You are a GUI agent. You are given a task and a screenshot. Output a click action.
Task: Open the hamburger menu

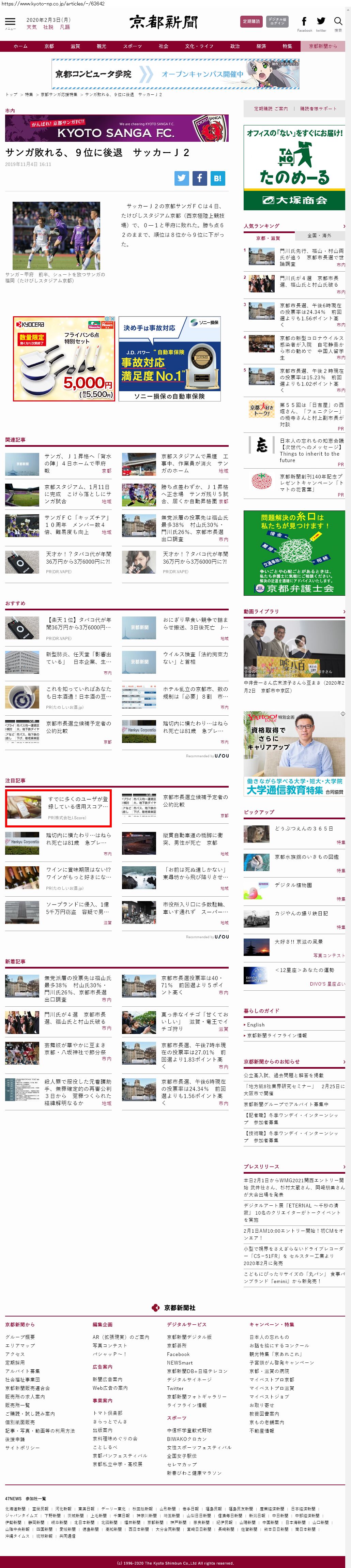(10, 22)
